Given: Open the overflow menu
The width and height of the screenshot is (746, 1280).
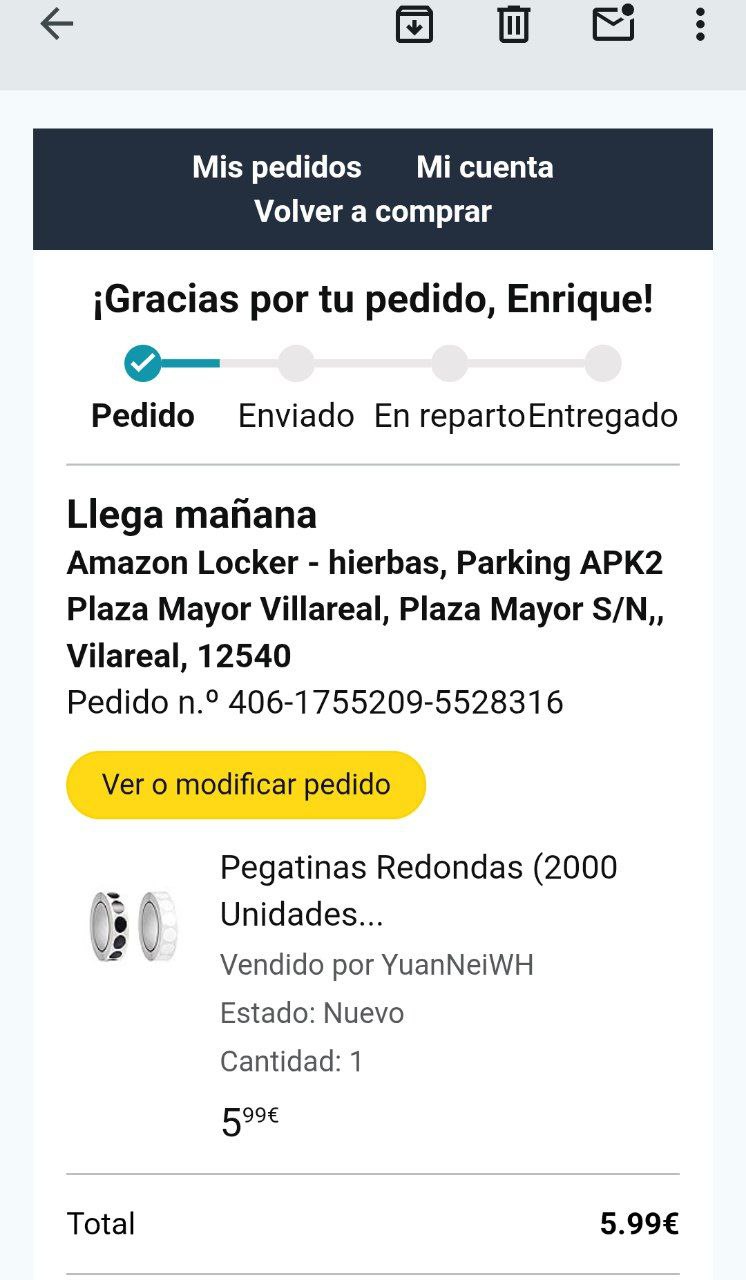Looking at the screenshot, I should coord(700,25).
